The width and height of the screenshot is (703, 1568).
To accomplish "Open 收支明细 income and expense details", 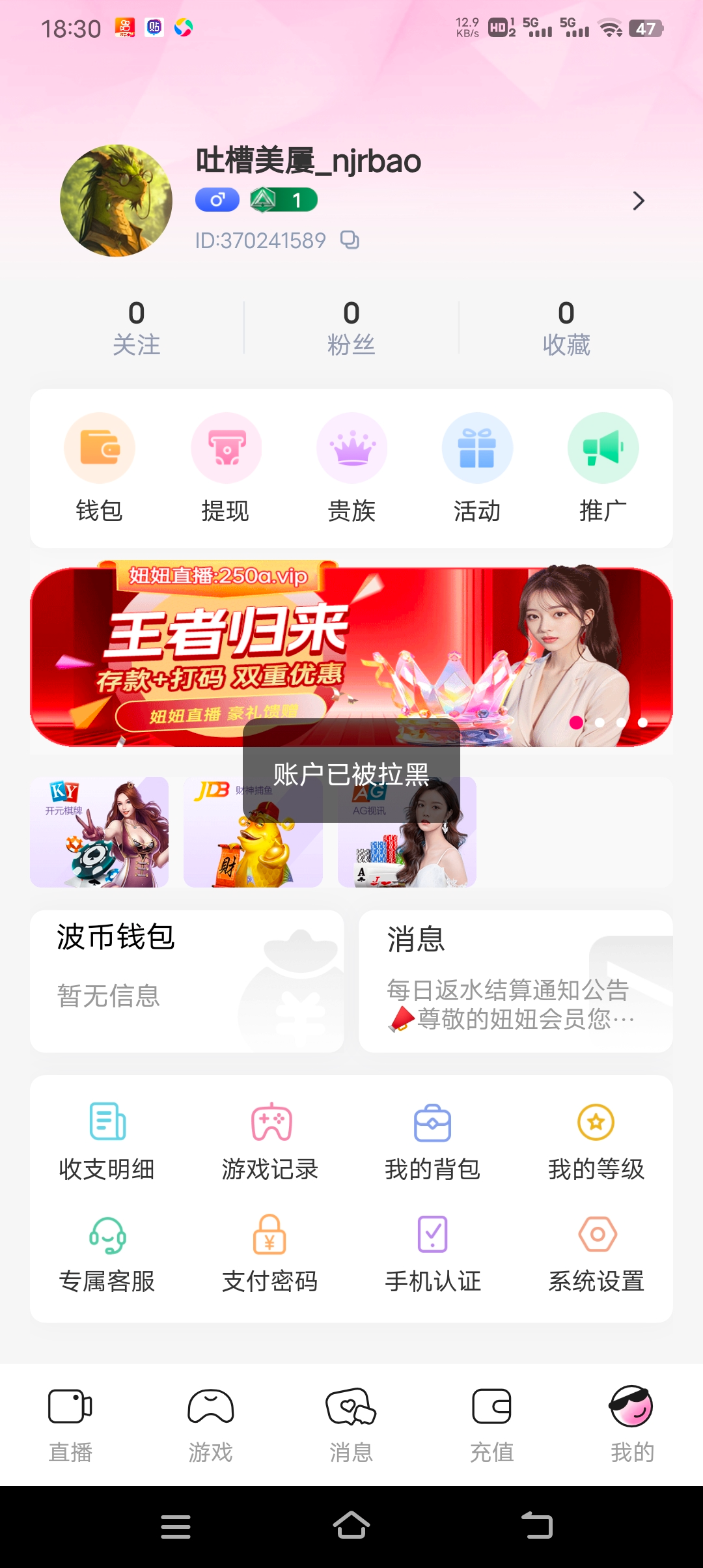I will [x=107, y=1121].
